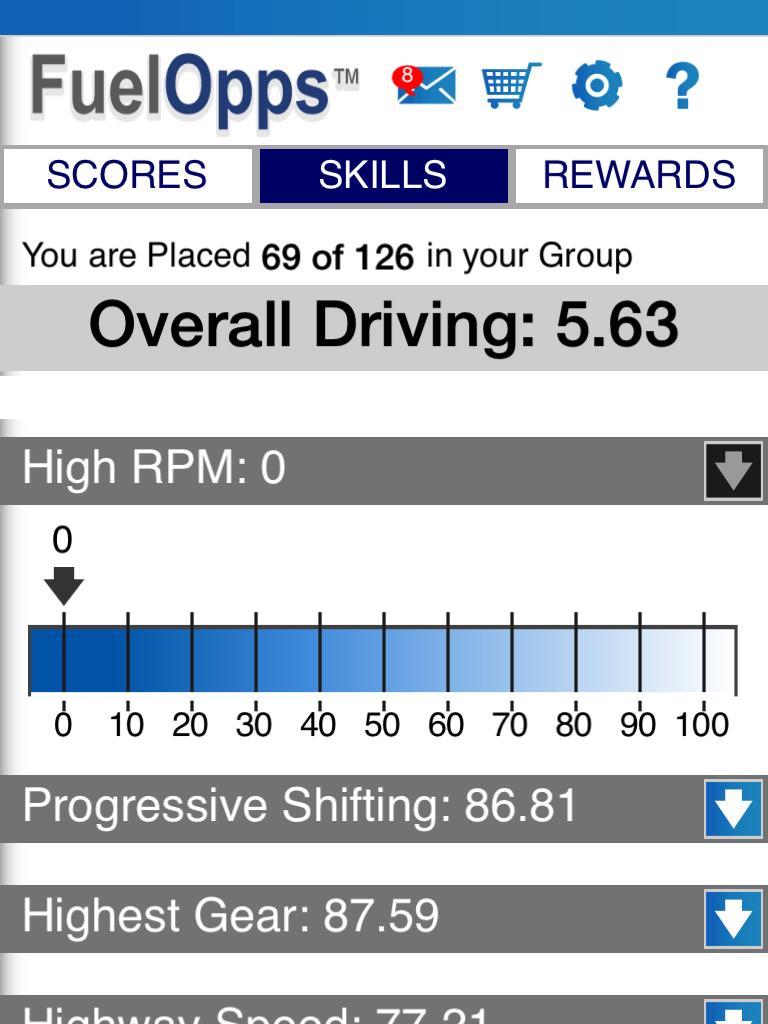Open settings via the gear icon
768x1024 pixels.
(x=597, y=86)
